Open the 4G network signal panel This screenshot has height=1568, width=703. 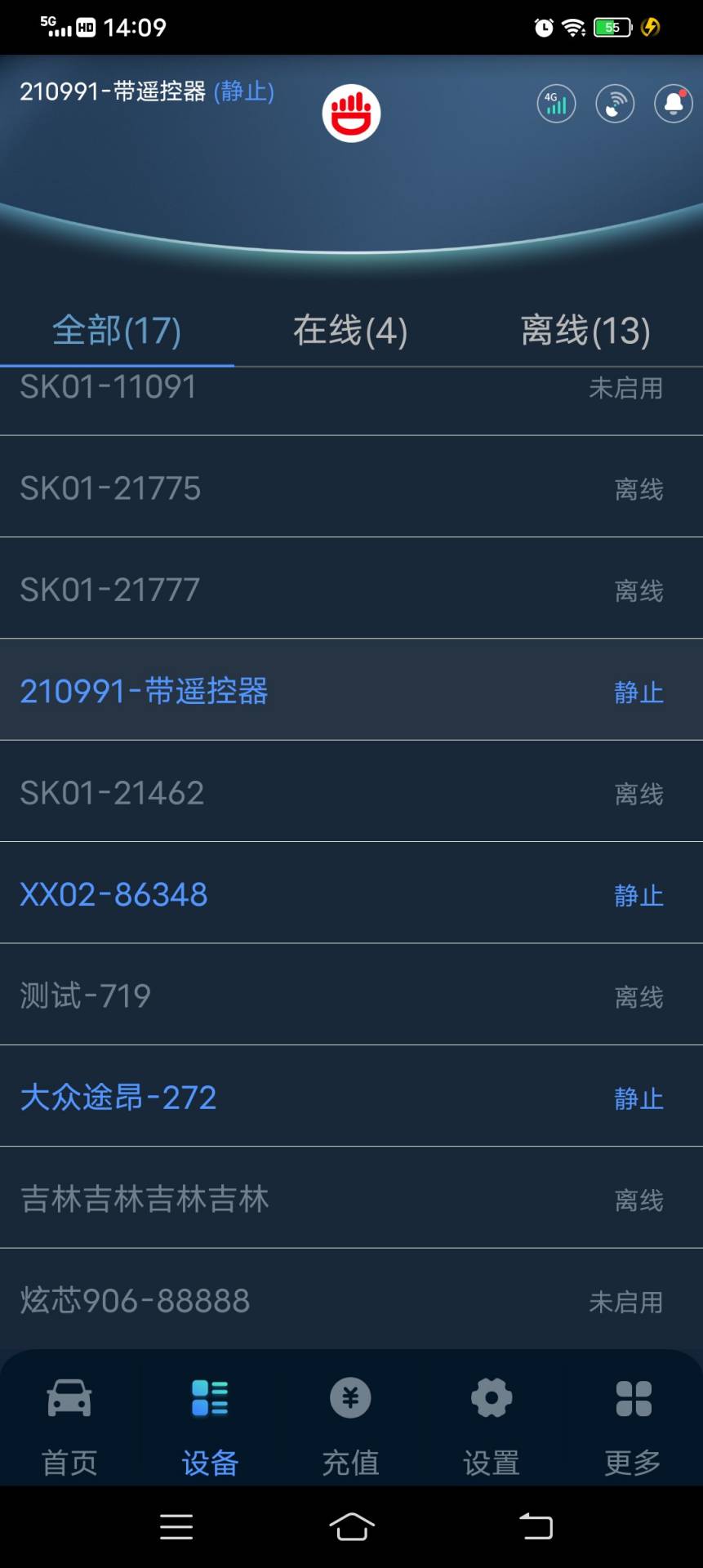click(555, 104)
